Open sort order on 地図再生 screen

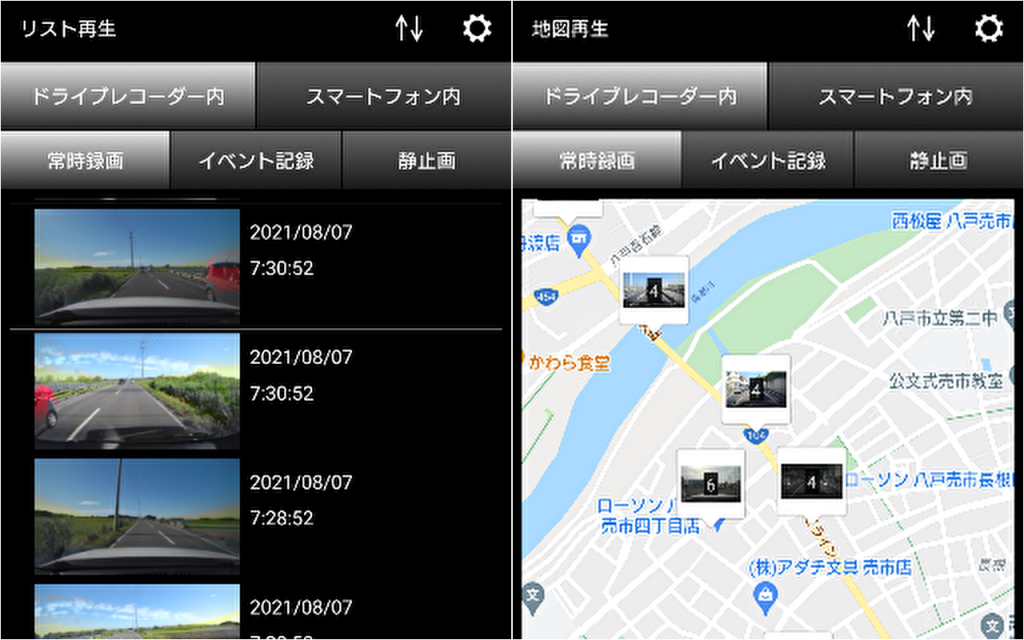click(x=921, y=29)
